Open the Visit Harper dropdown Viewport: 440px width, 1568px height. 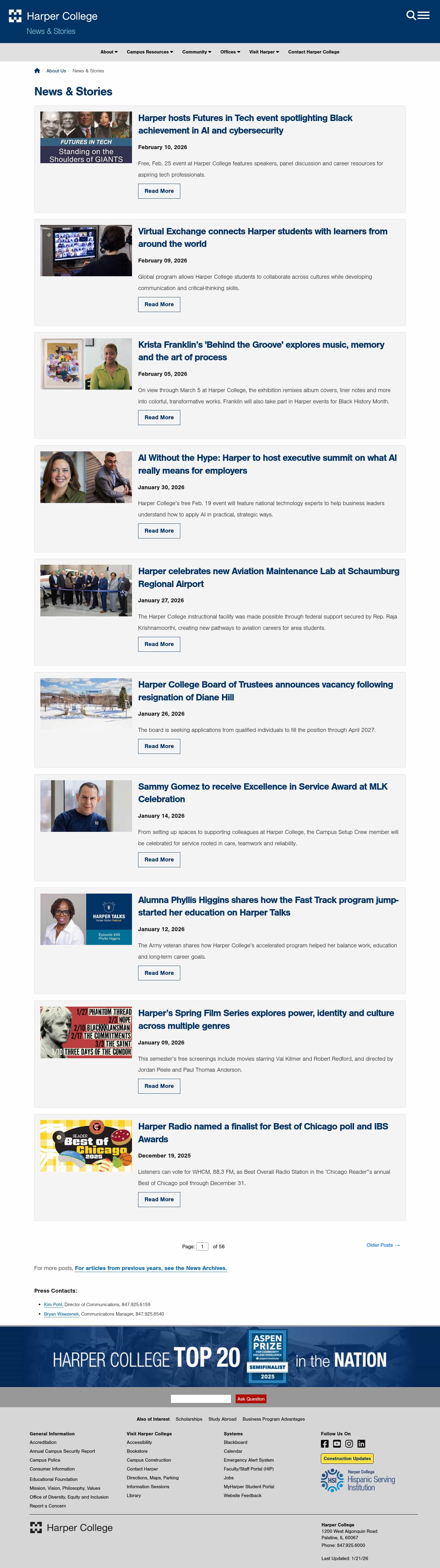click(263, 52)
